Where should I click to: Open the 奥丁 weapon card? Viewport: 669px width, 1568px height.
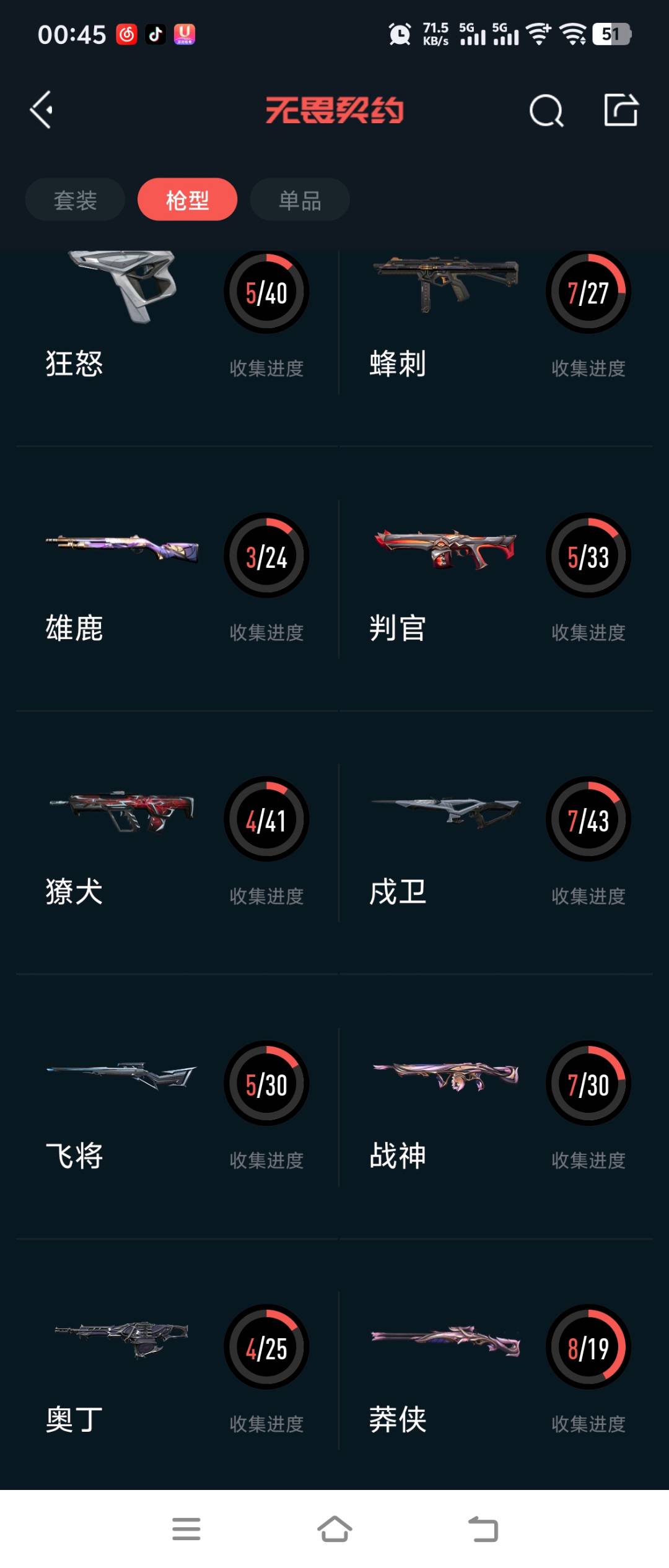177,1370
